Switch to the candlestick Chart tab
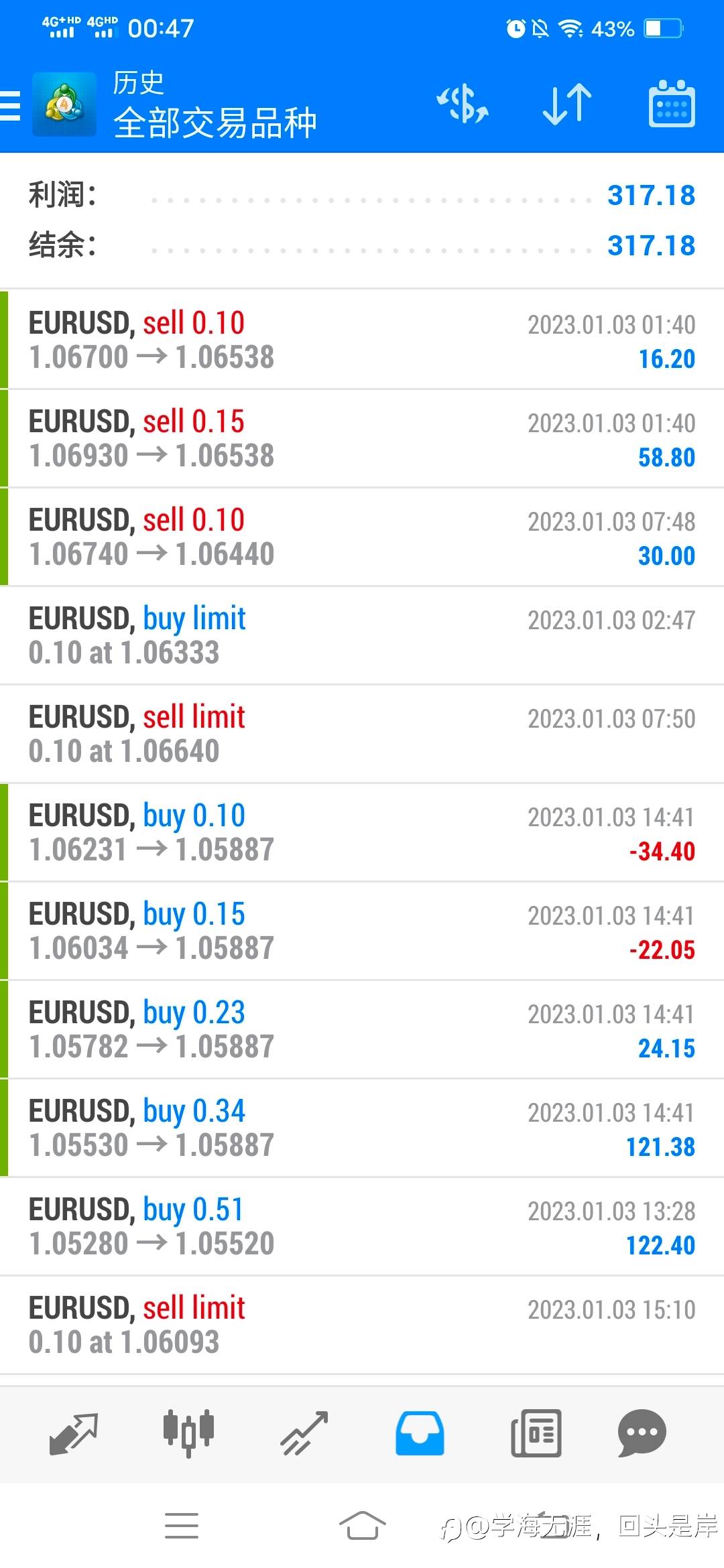This screenshot has width=724, height=1568. [x=188, y=1433]
